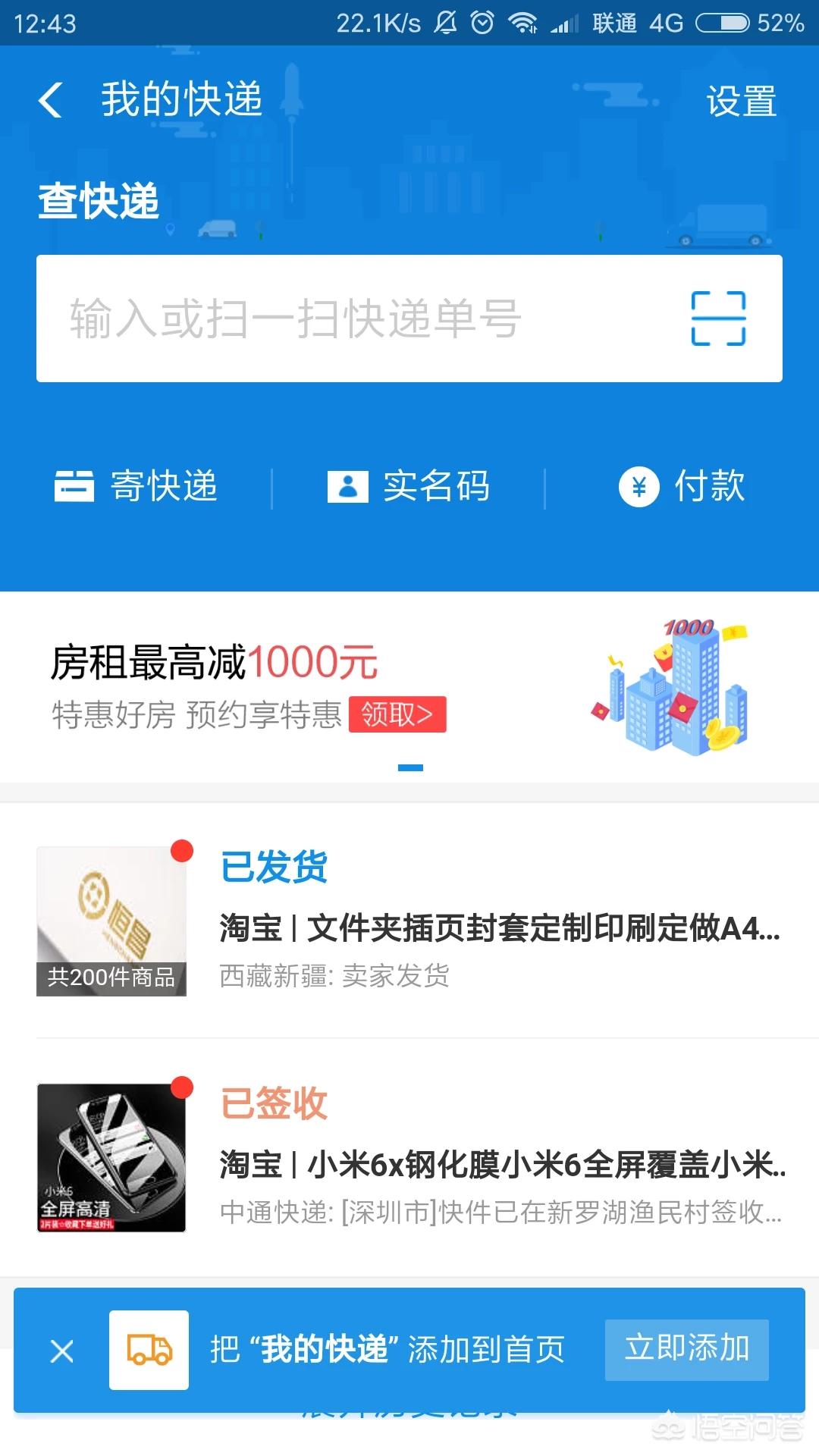Tap 领取 on the rent discount banner

coord(397,714)
